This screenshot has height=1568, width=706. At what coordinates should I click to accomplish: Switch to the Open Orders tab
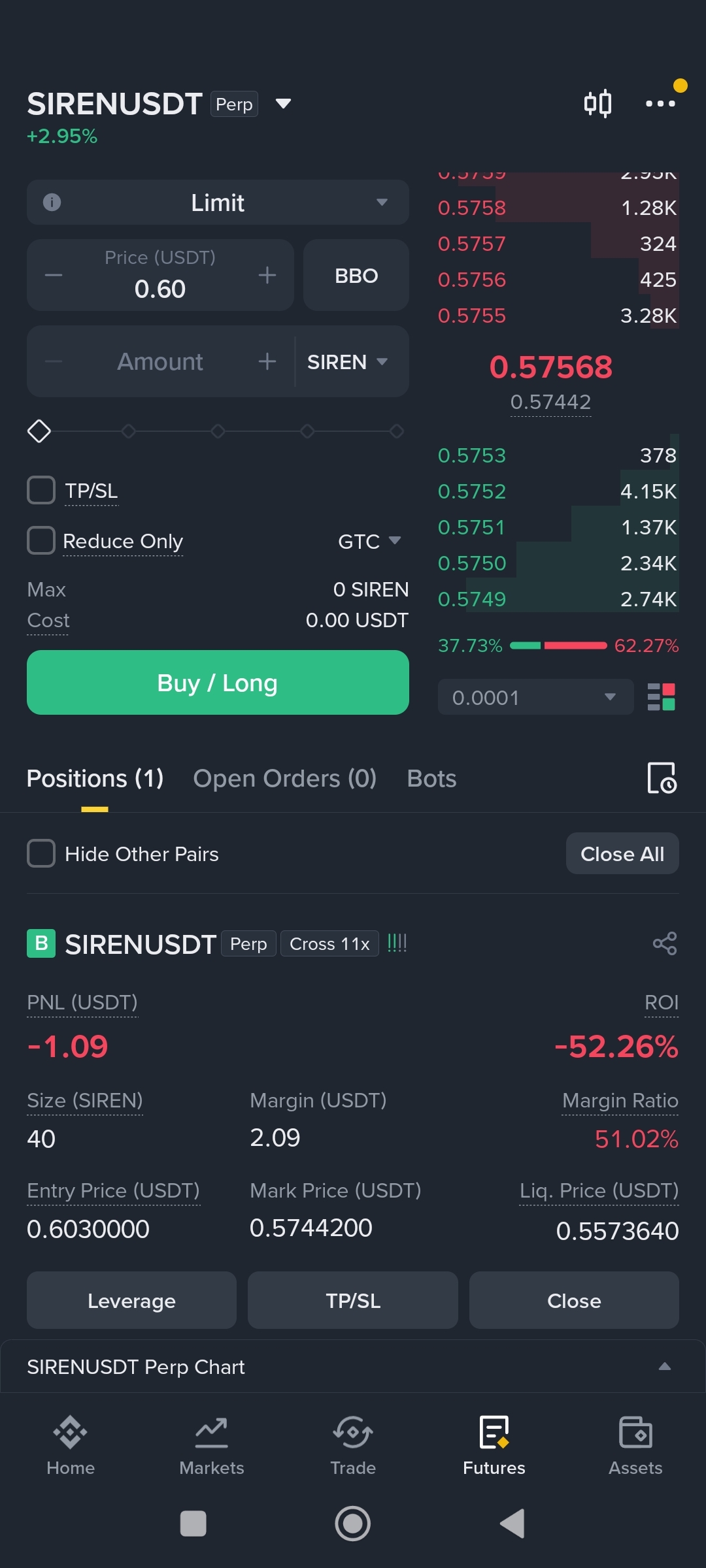(x=284, y=779)
